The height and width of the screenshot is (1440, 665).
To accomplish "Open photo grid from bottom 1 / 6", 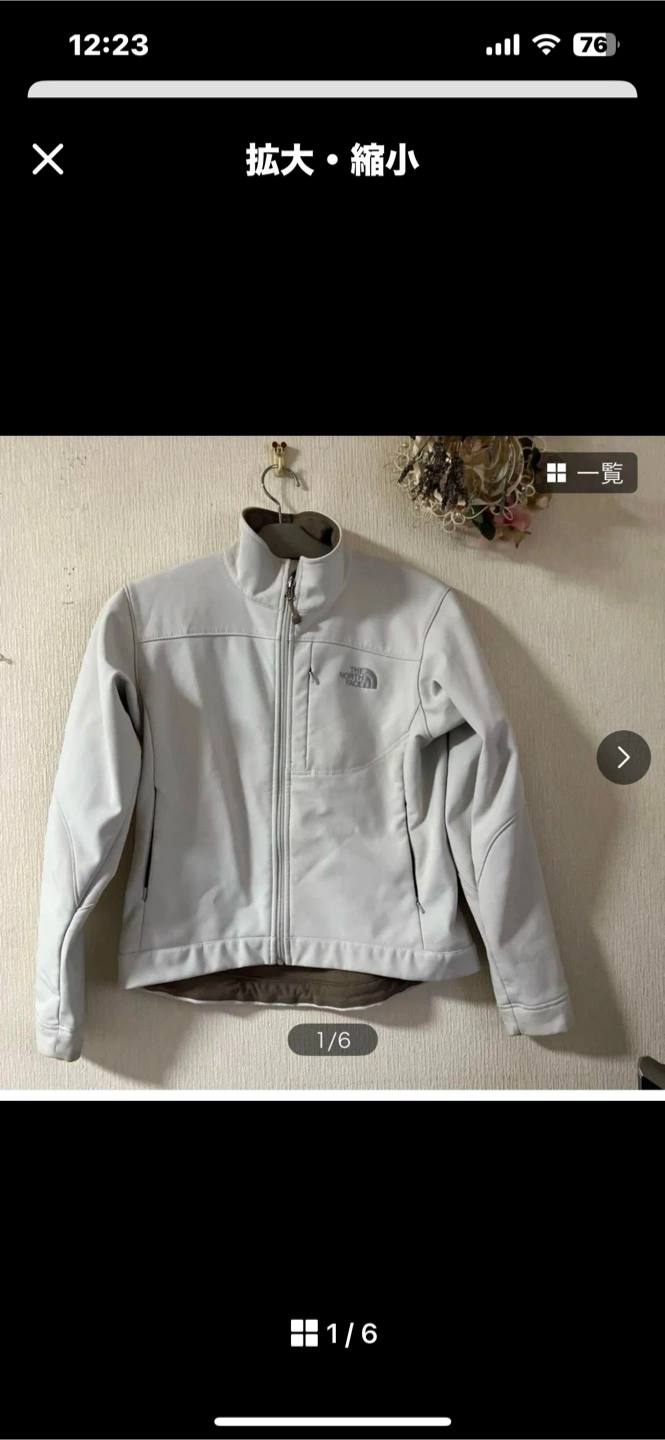I will (333, 1333).
